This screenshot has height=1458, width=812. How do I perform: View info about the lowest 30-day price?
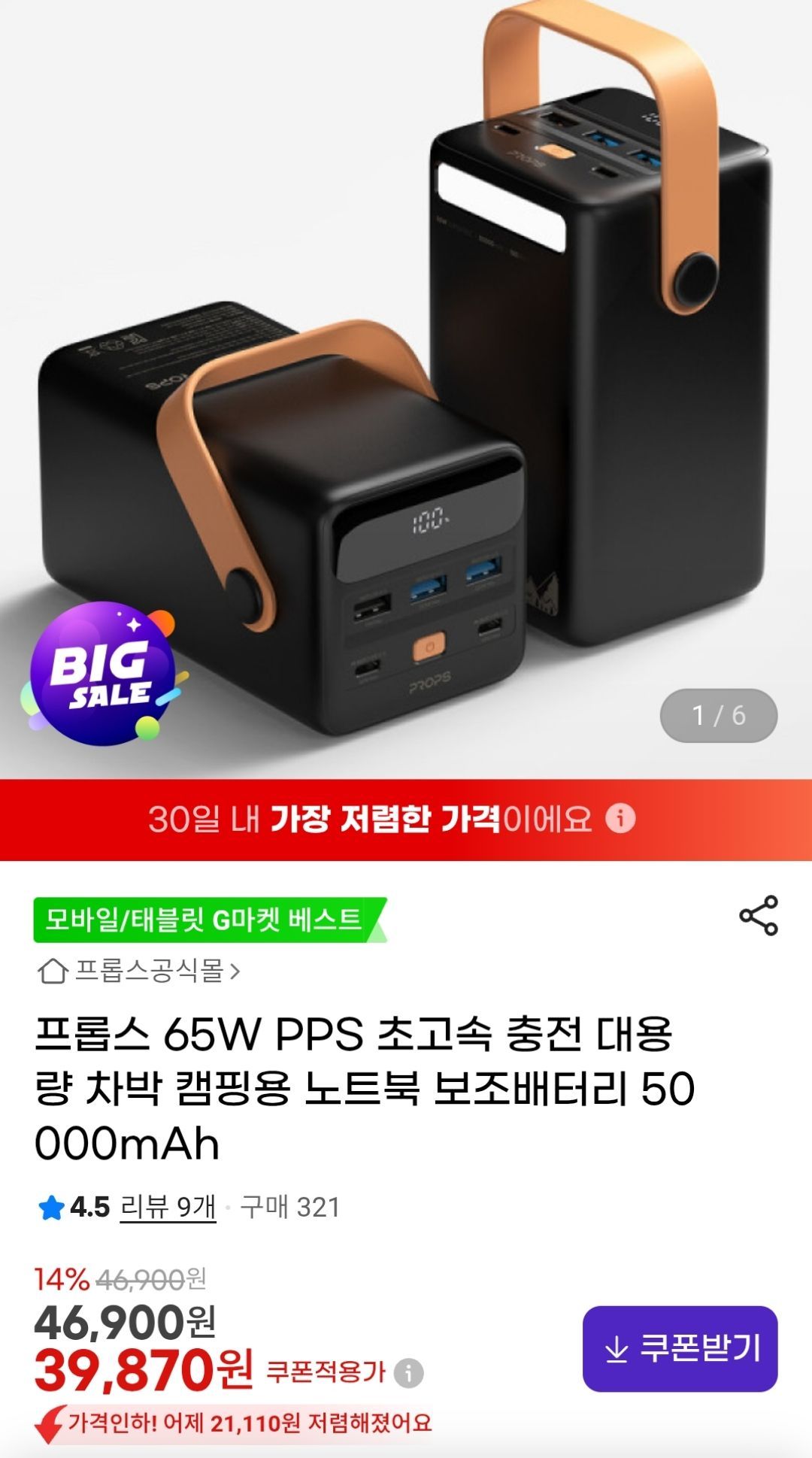[x=621, y=818]
